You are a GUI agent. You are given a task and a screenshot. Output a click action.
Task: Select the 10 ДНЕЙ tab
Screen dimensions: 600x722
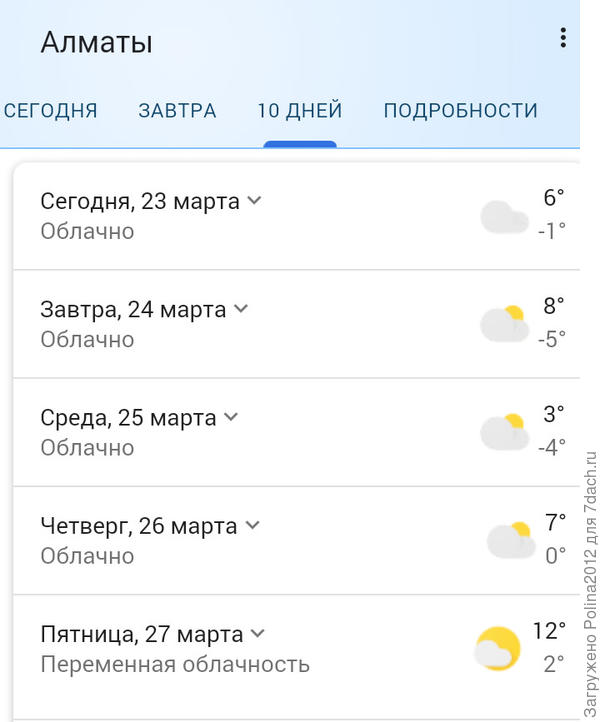(x=300, y=111)
